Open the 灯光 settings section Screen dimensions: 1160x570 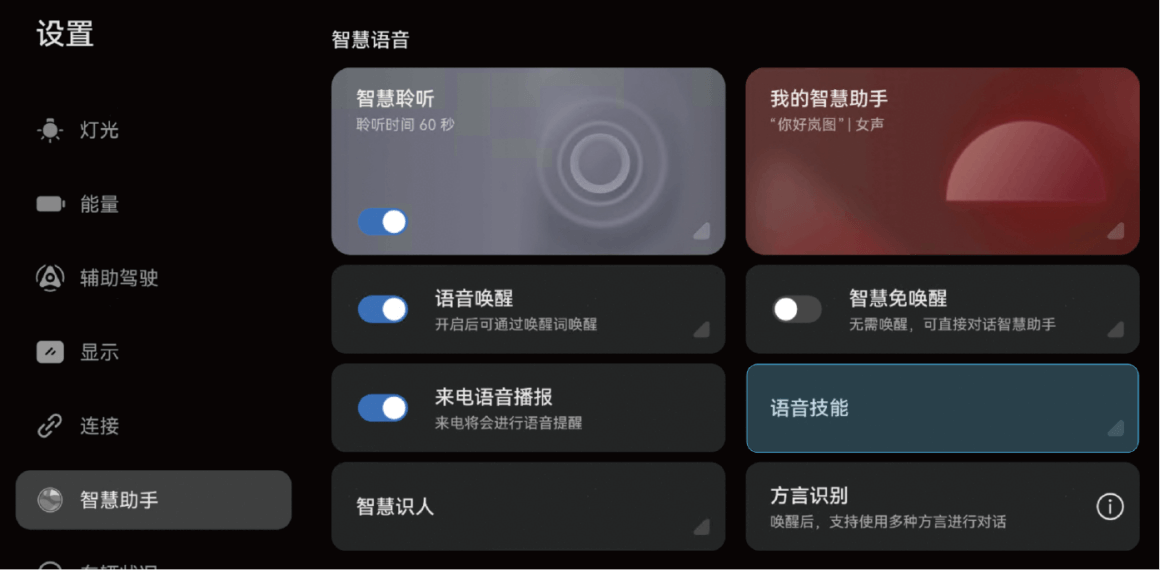pos(98,130)
